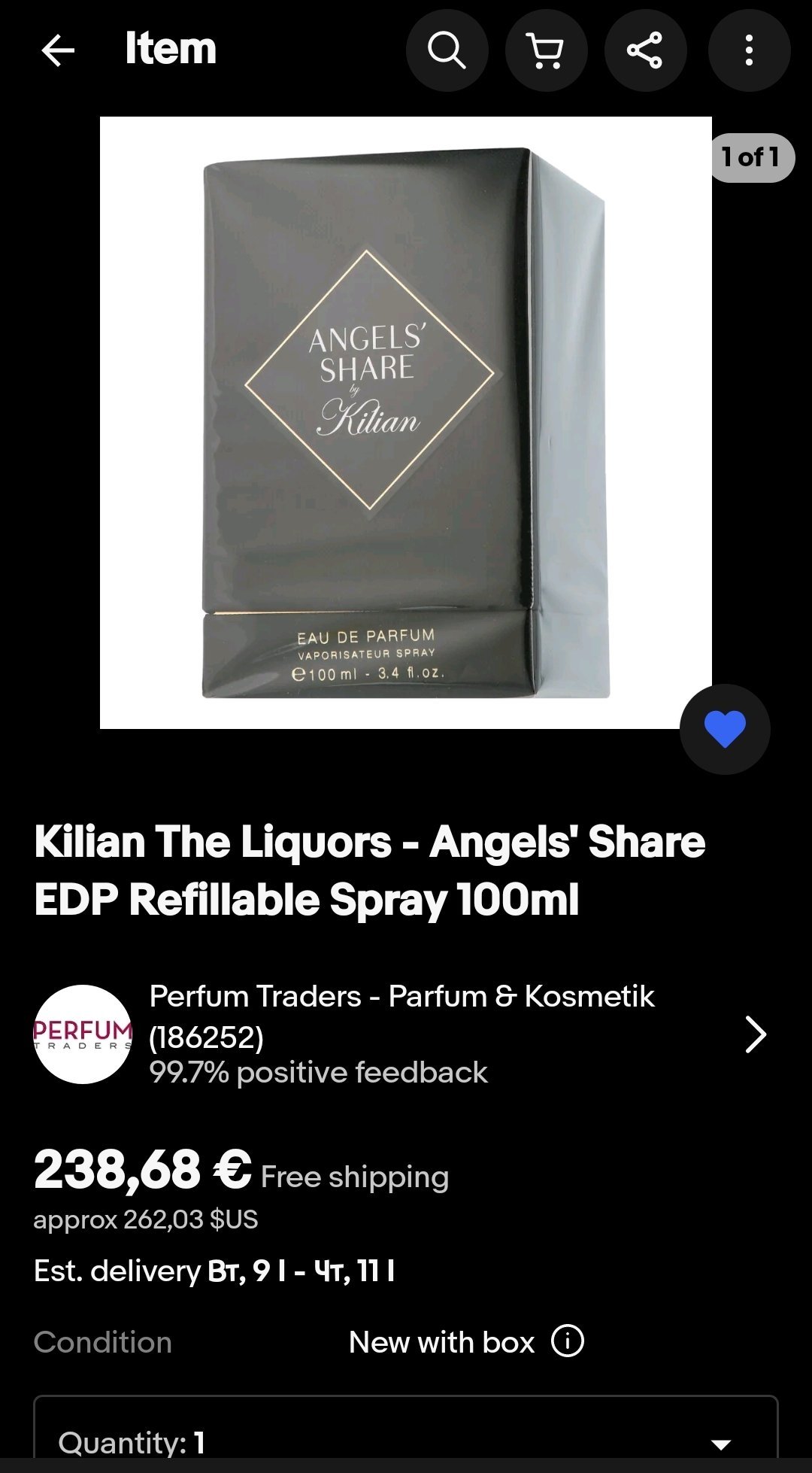Open the search icon
812x1473 pixels.
coord(447,50)
